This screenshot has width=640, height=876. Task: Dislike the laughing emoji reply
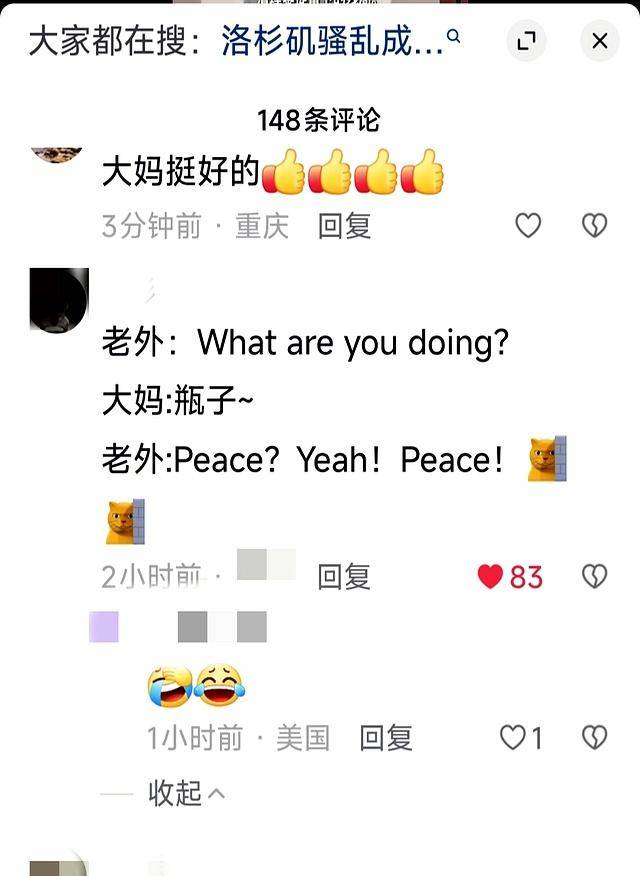[x=595, y=738]
